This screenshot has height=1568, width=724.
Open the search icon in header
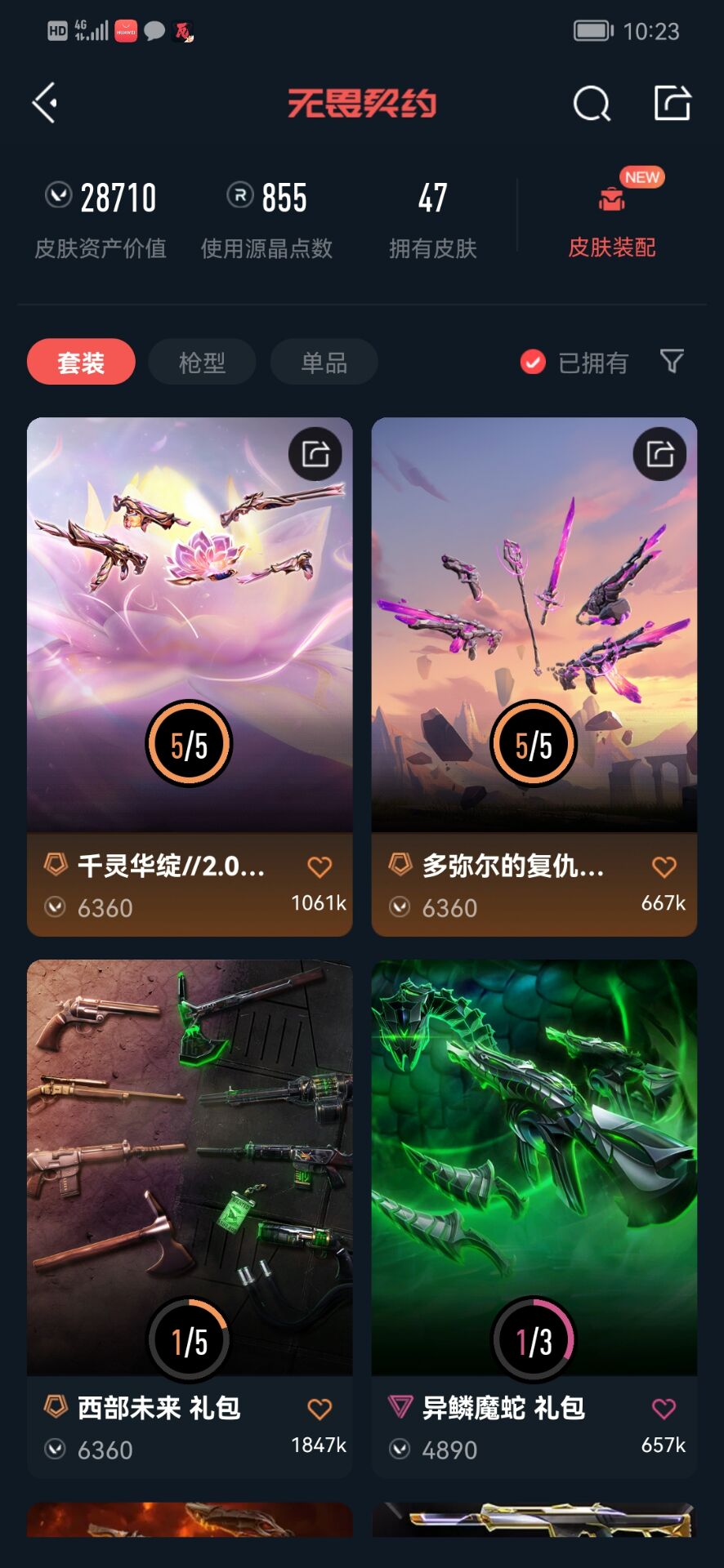click(x=592, y=104)
